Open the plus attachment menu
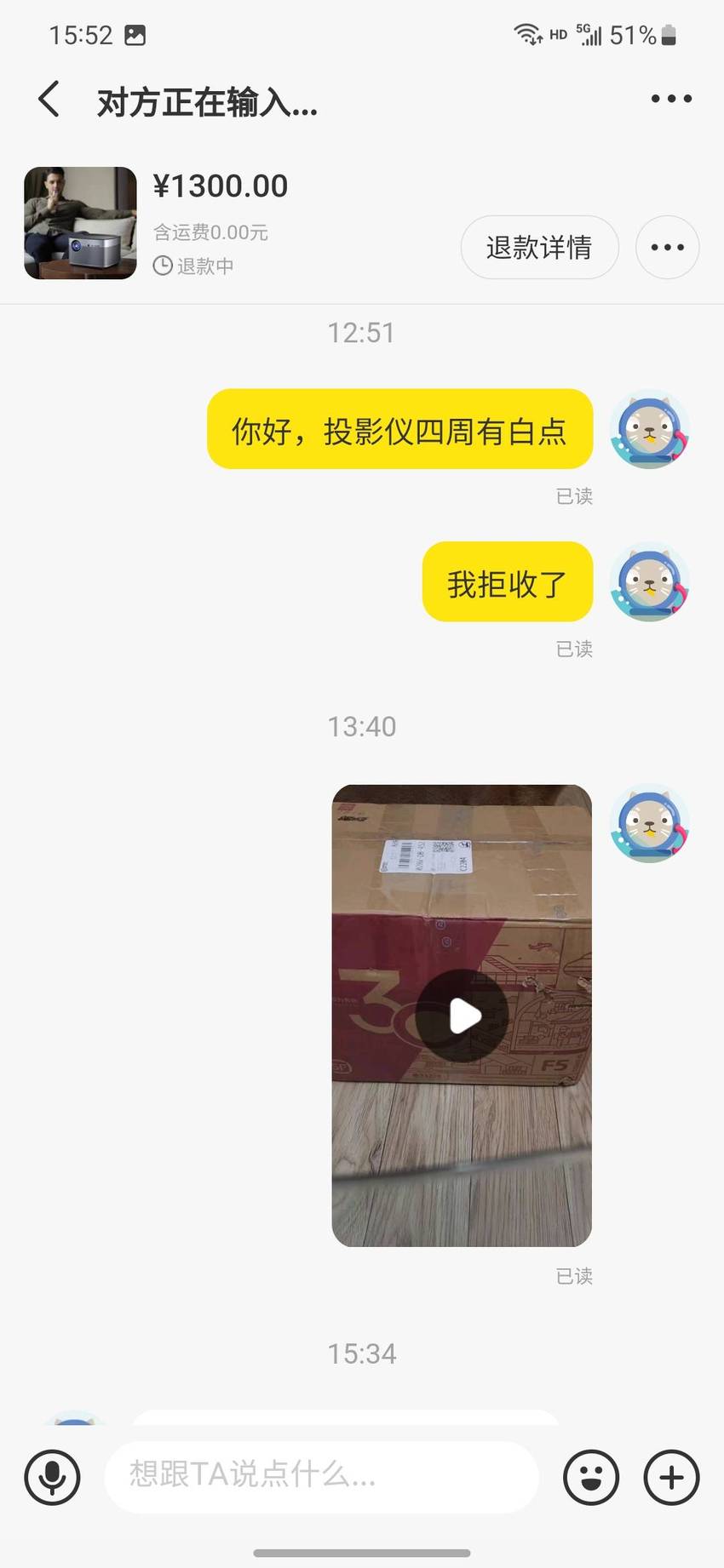Viewport: 724px width, 1568px height. (671, 1477)
